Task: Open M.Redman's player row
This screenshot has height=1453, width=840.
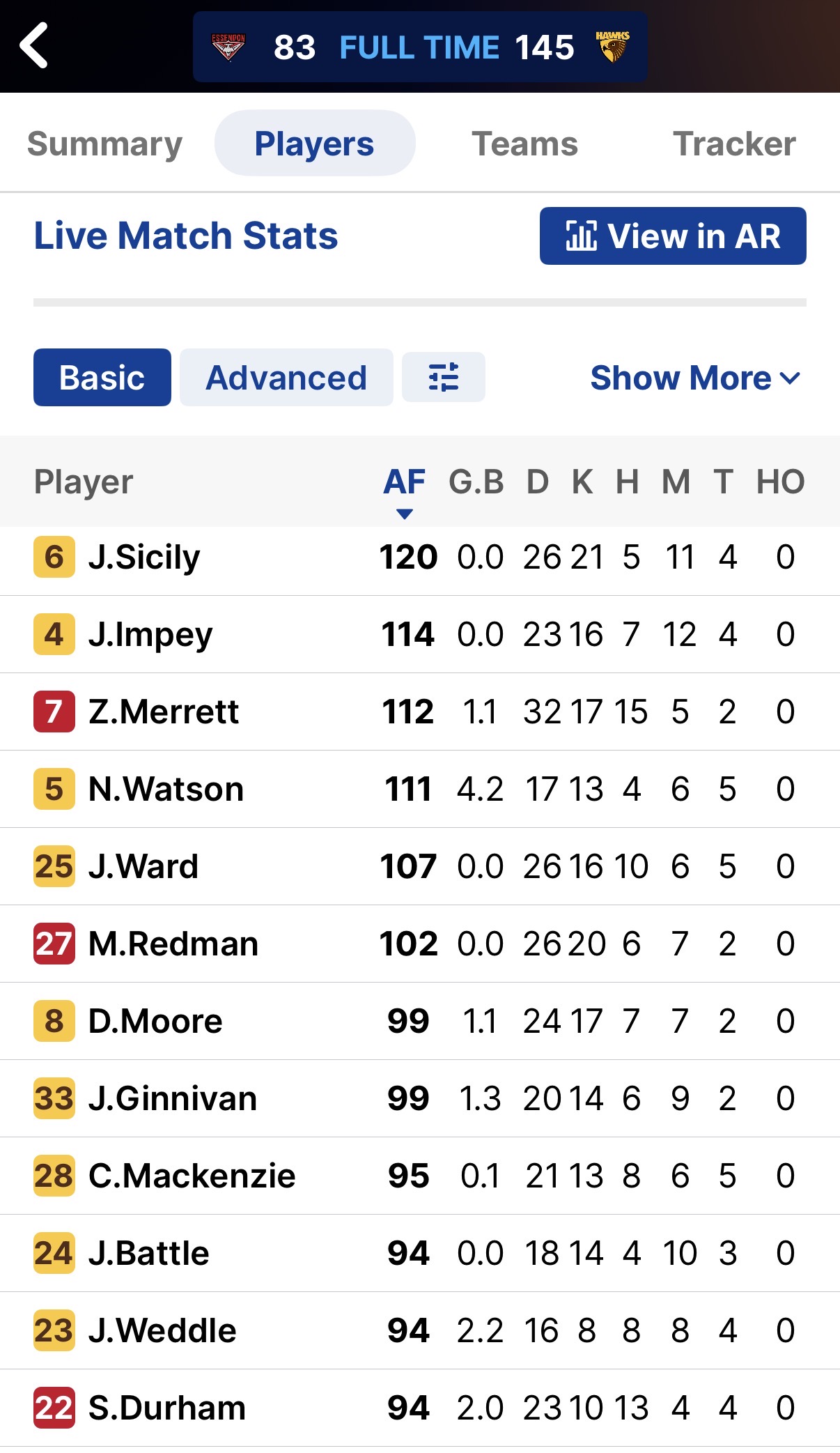Action: pyautogui.click(x=173, y=944)
